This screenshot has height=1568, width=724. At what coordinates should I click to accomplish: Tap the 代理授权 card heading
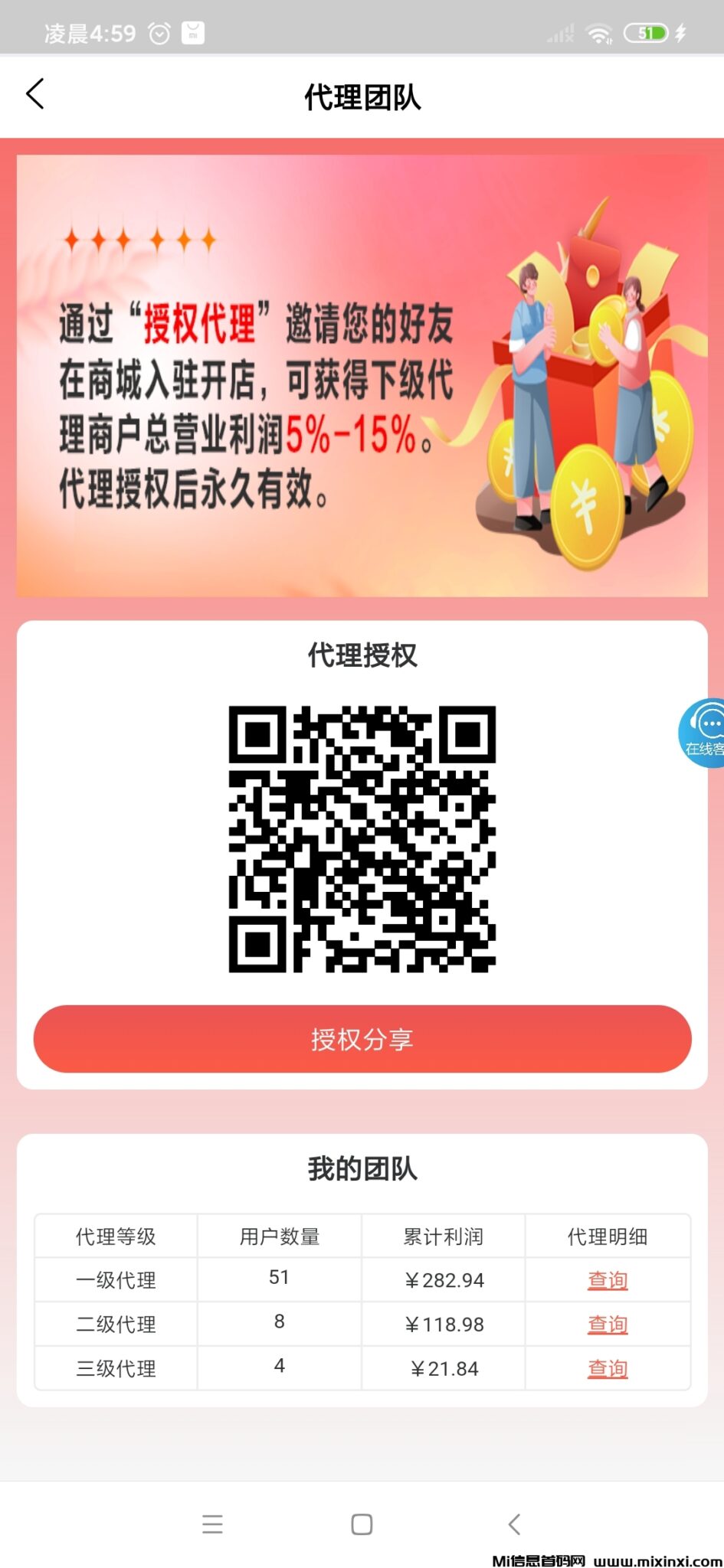pos(362,656)
